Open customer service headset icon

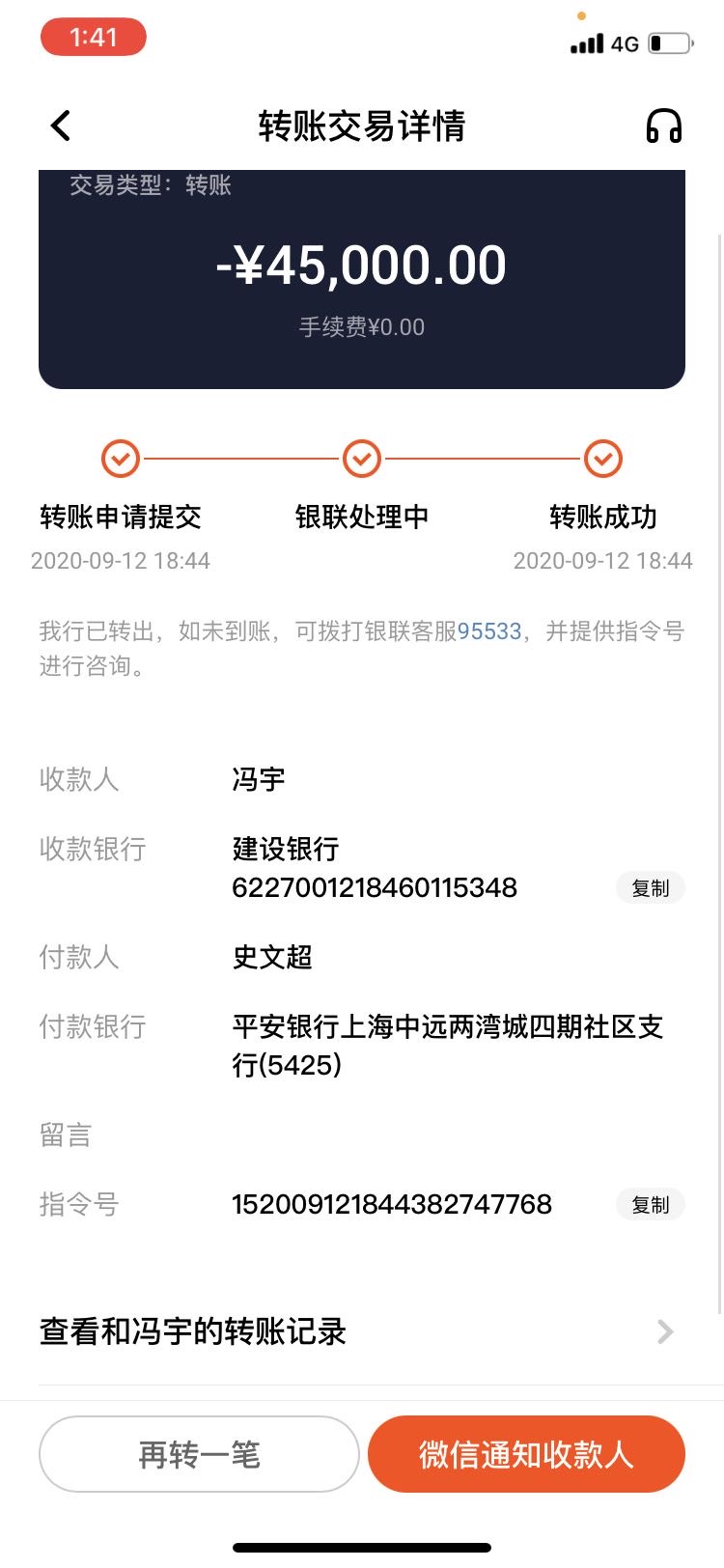[663, 126]
